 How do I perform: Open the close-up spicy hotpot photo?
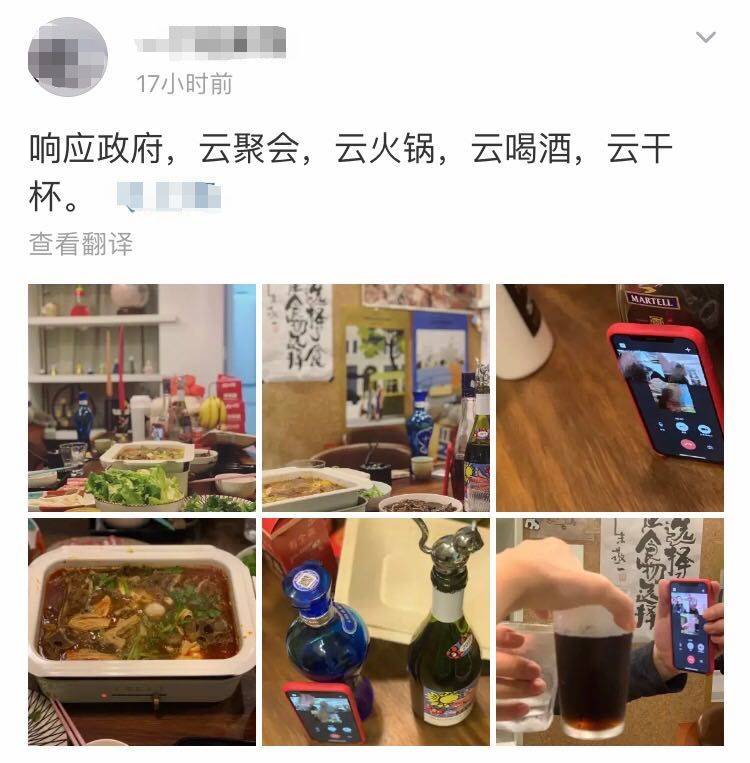(x=142, y=631)
